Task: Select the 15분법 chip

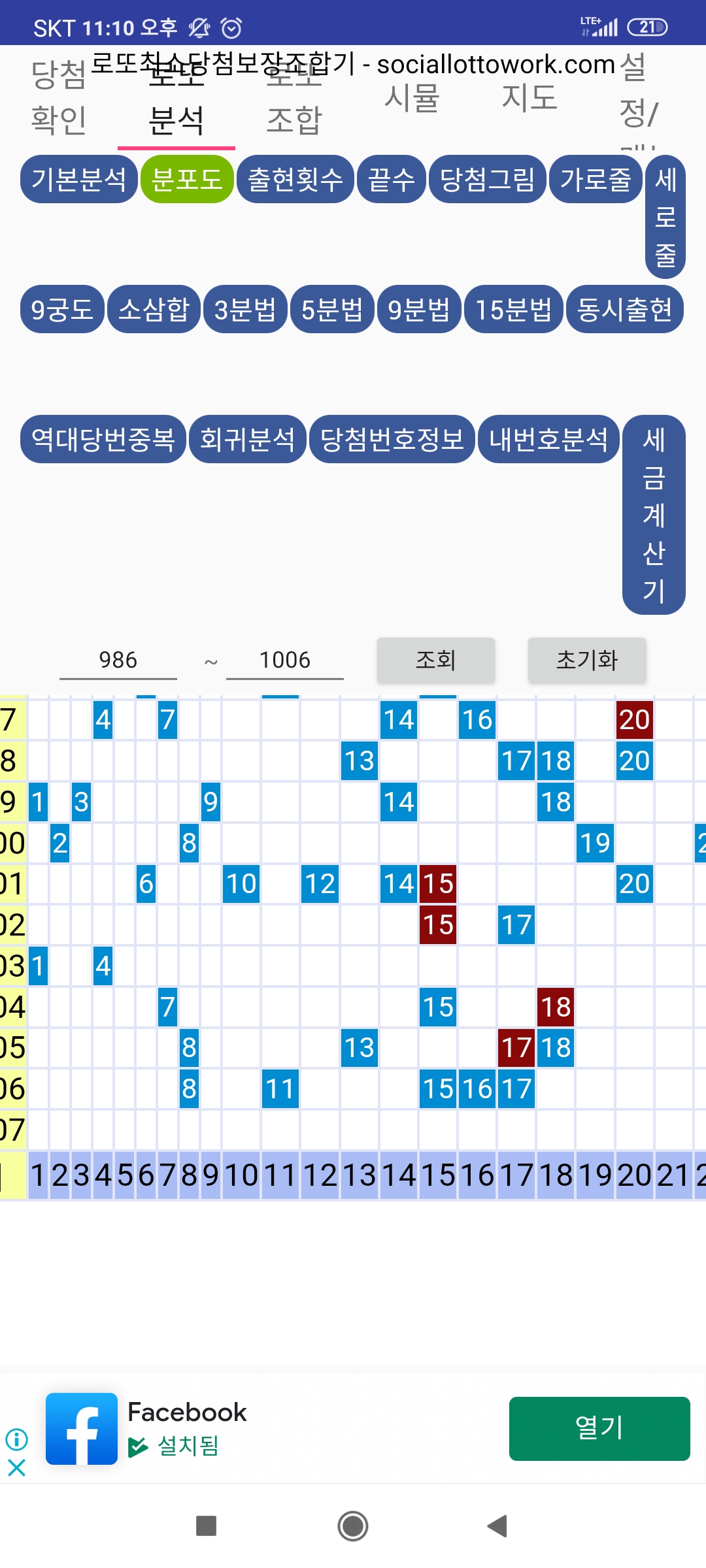Action: [513, 309]
